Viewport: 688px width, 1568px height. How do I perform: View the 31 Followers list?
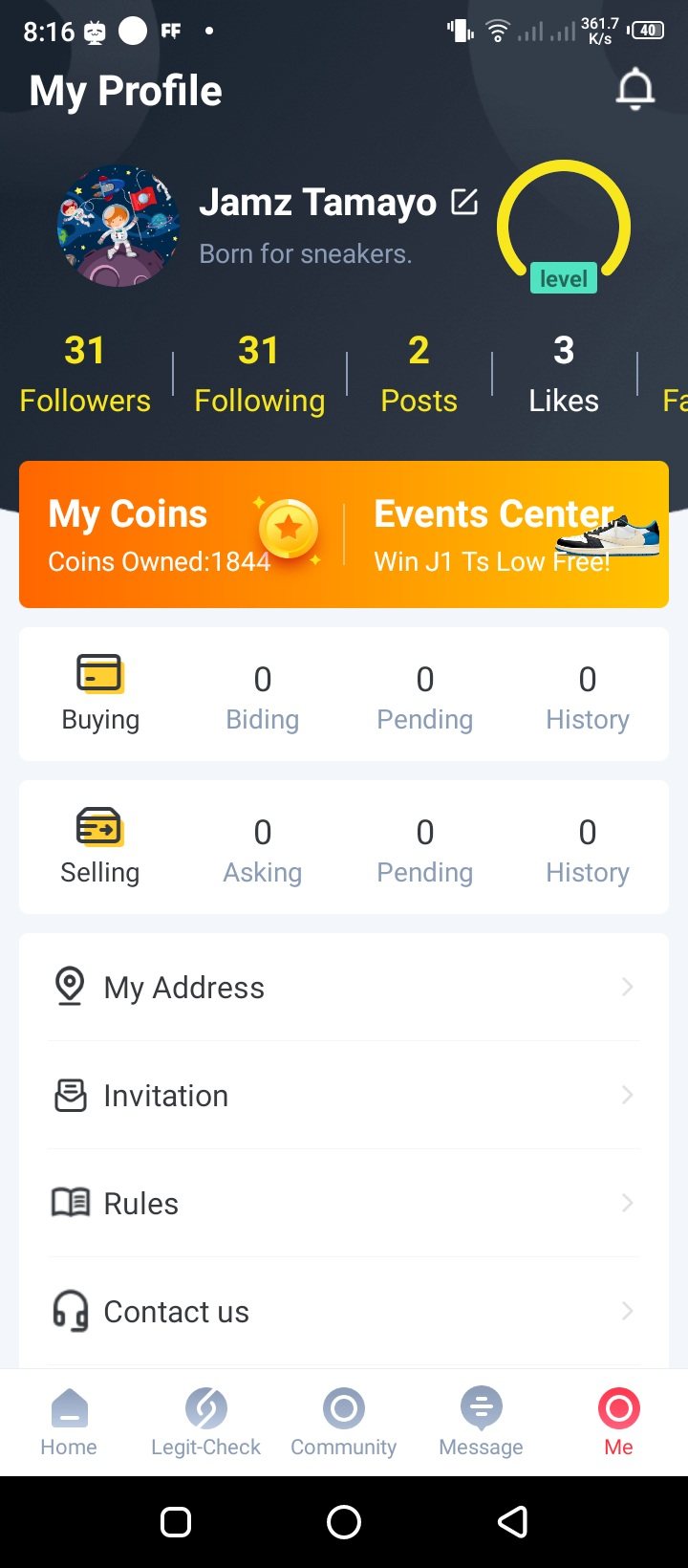coord(85,374)
